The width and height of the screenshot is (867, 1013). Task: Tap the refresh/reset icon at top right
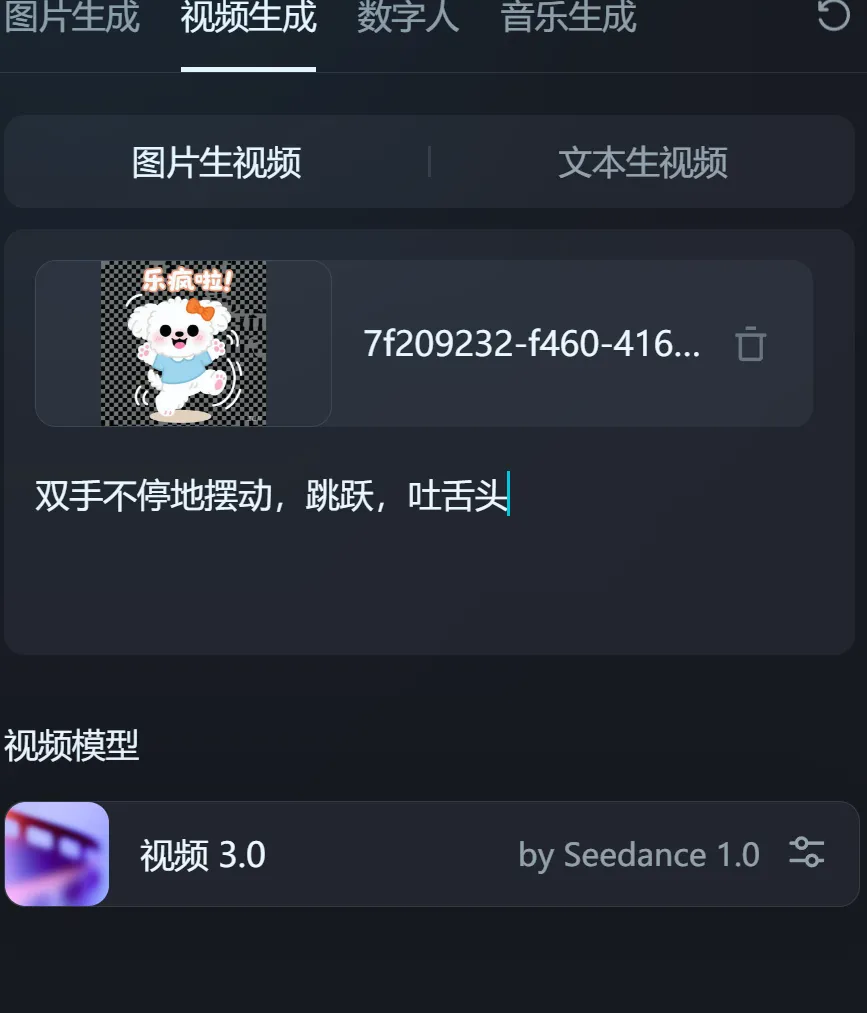[833, 15]
